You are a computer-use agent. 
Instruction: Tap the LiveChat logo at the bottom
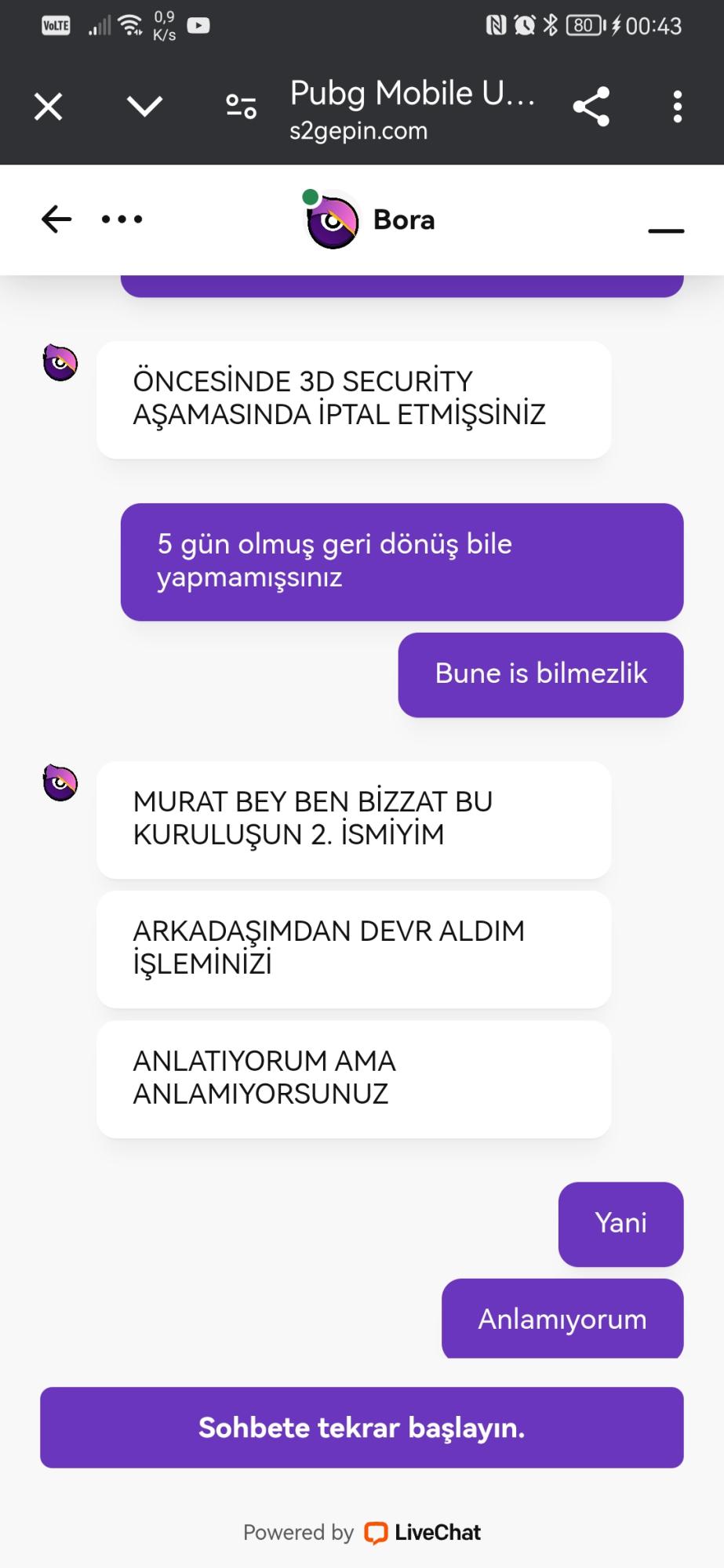377,1533
